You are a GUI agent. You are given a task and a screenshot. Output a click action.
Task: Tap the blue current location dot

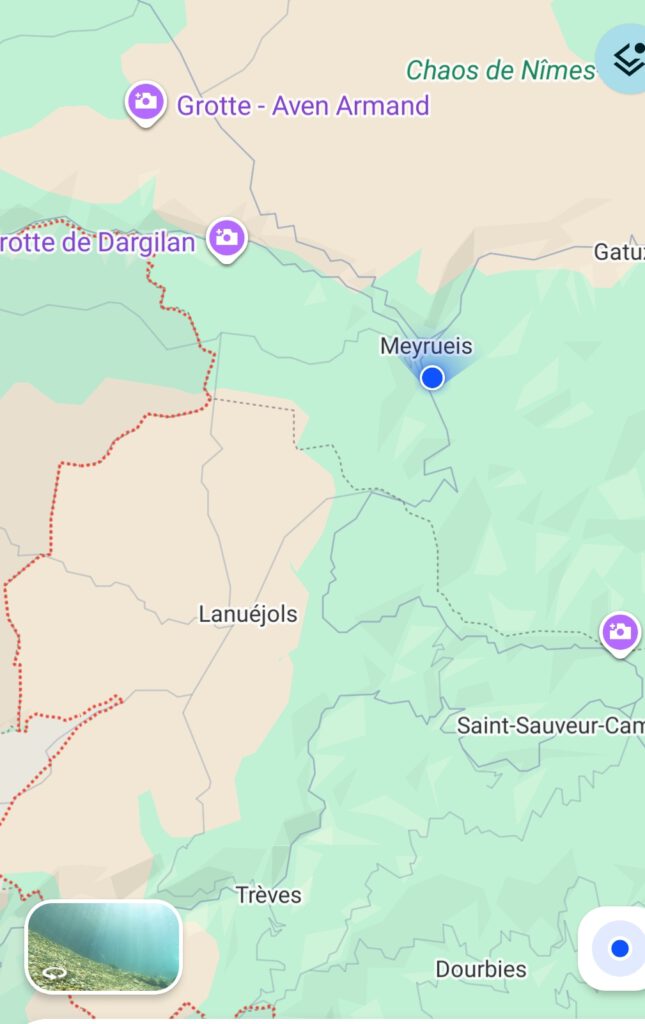pyautogui.click(x=432, y=377)
